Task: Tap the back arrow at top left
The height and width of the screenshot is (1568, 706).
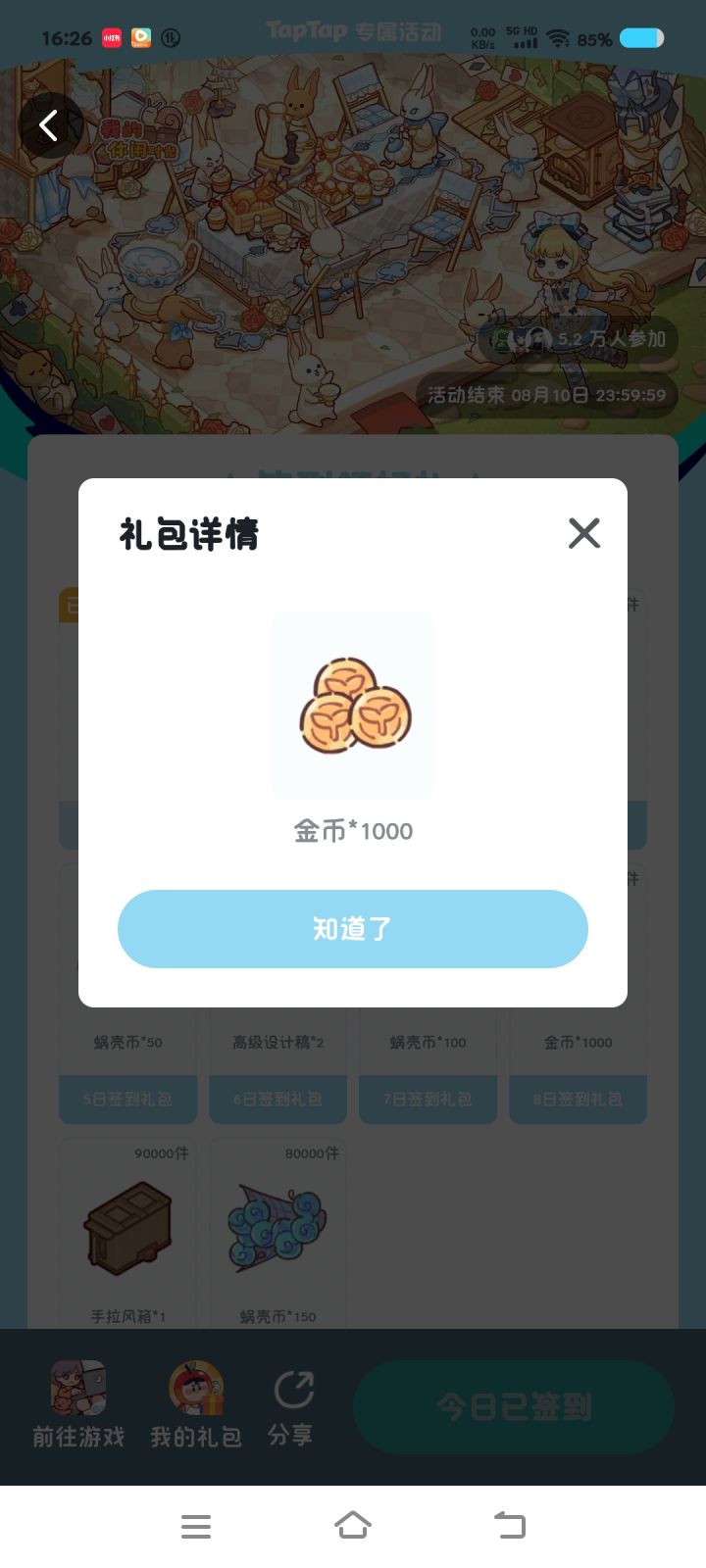Action: tap(49, 124)
